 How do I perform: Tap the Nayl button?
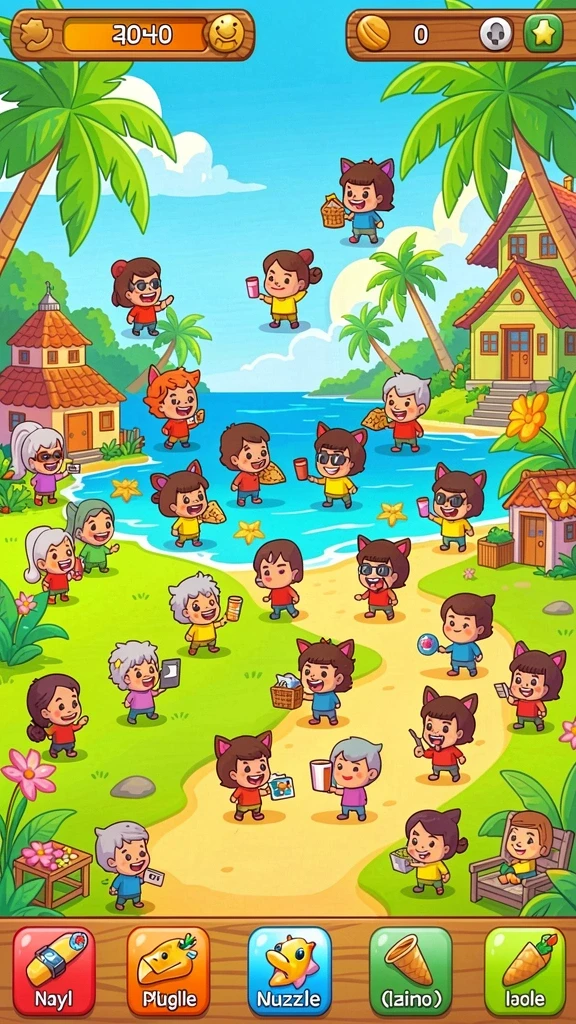click(x=54, y=970)
